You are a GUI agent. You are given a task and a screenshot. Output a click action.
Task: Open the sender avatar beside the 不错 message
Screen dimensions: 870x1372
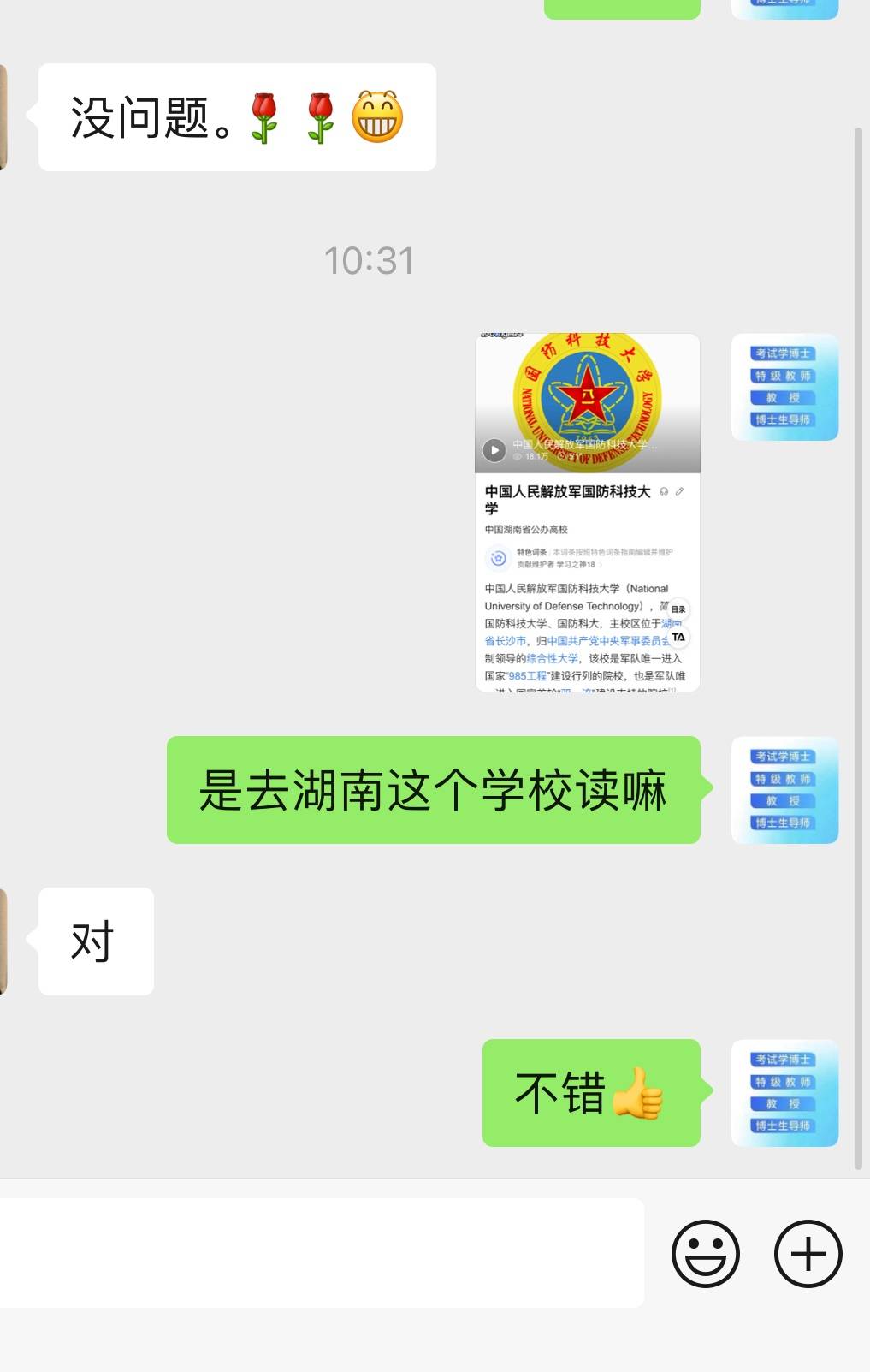[x=784, y=1093]
